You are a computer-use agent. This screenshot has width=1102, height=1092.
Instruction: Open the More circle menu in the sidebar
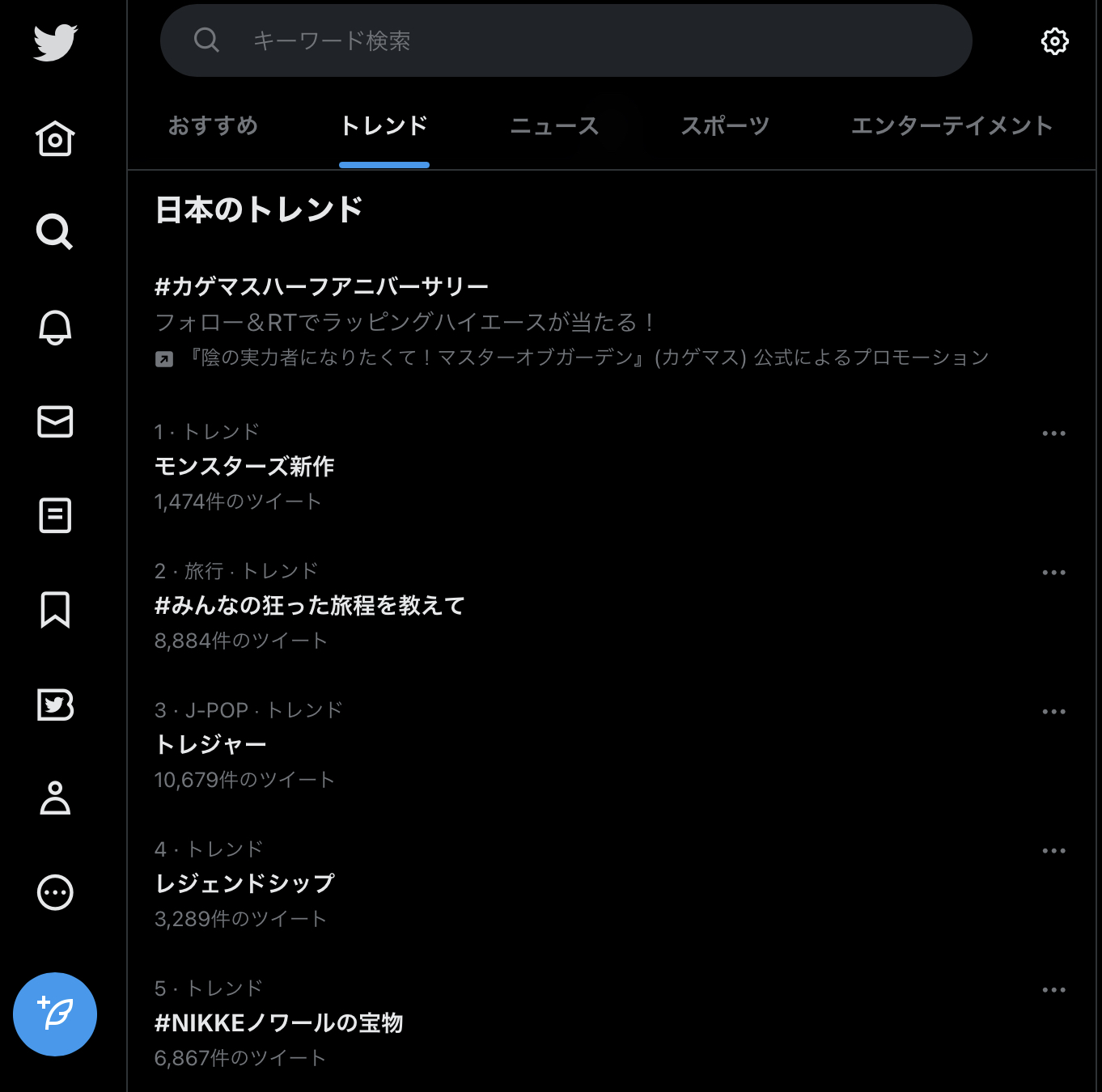(55, 892)
